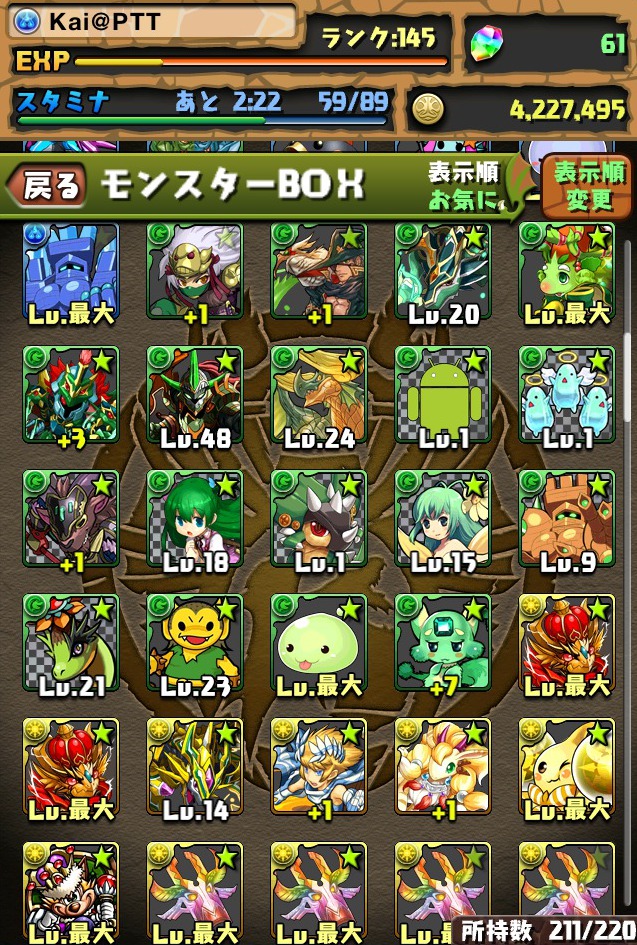Open the Lv.14 monster tile
Image resolution: width=637 pixels, height=945 pixels.
tap(194, 766)
